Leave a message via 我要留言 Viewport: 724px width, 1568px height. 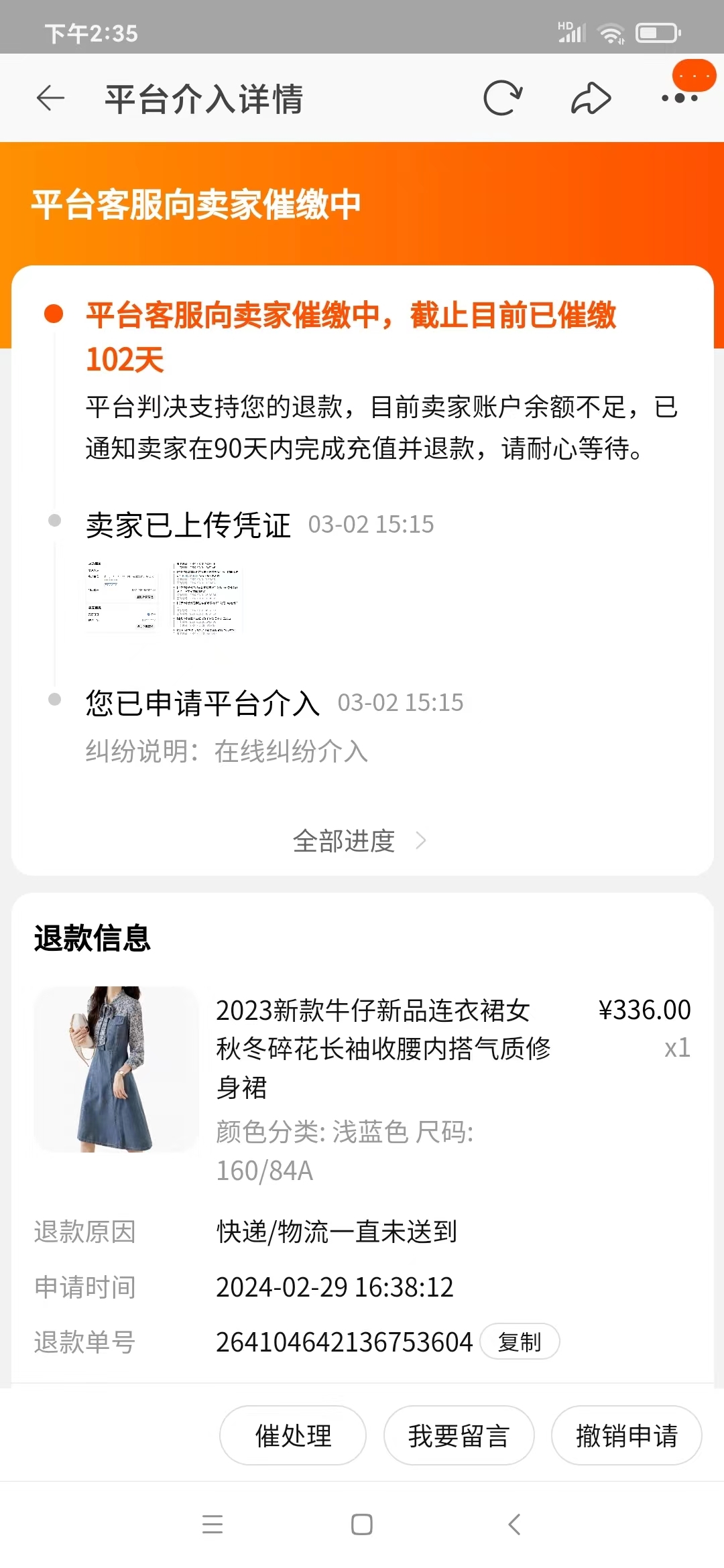pyautogui.click(x=459, y=1435)
